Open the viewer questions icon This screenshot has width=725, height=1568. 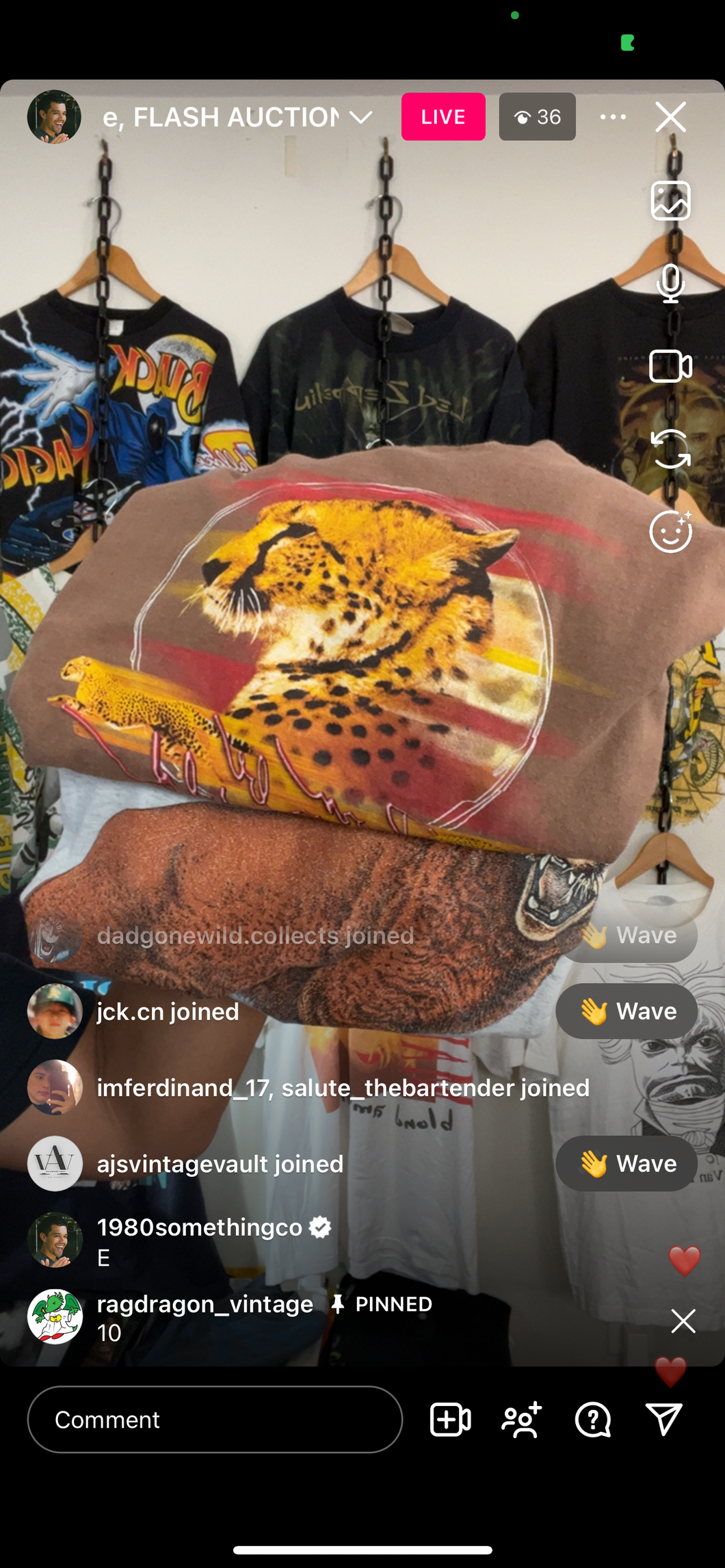point(593,1420)
